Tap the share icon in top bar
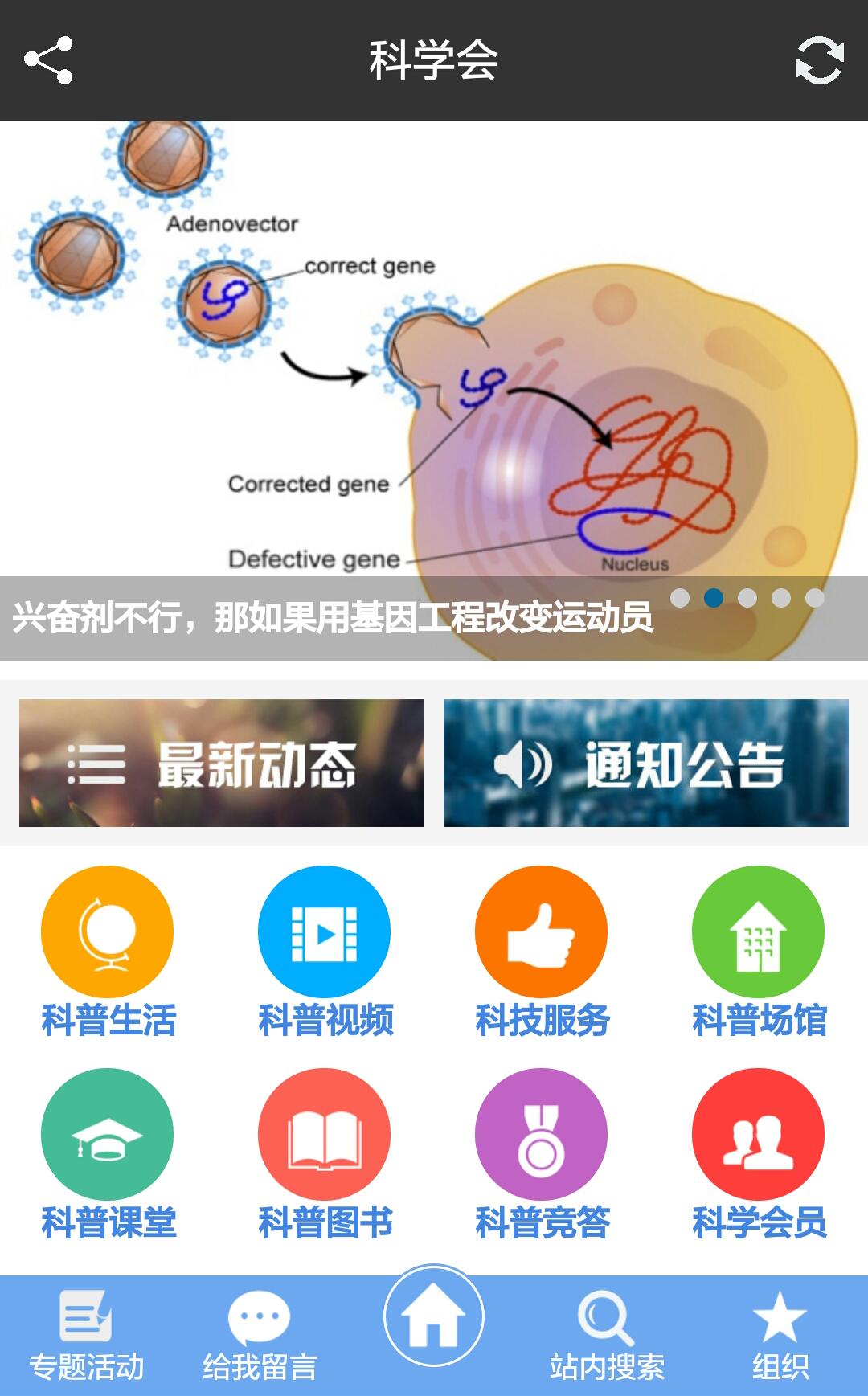868x1396 pixels. click(x=48, y=60)
